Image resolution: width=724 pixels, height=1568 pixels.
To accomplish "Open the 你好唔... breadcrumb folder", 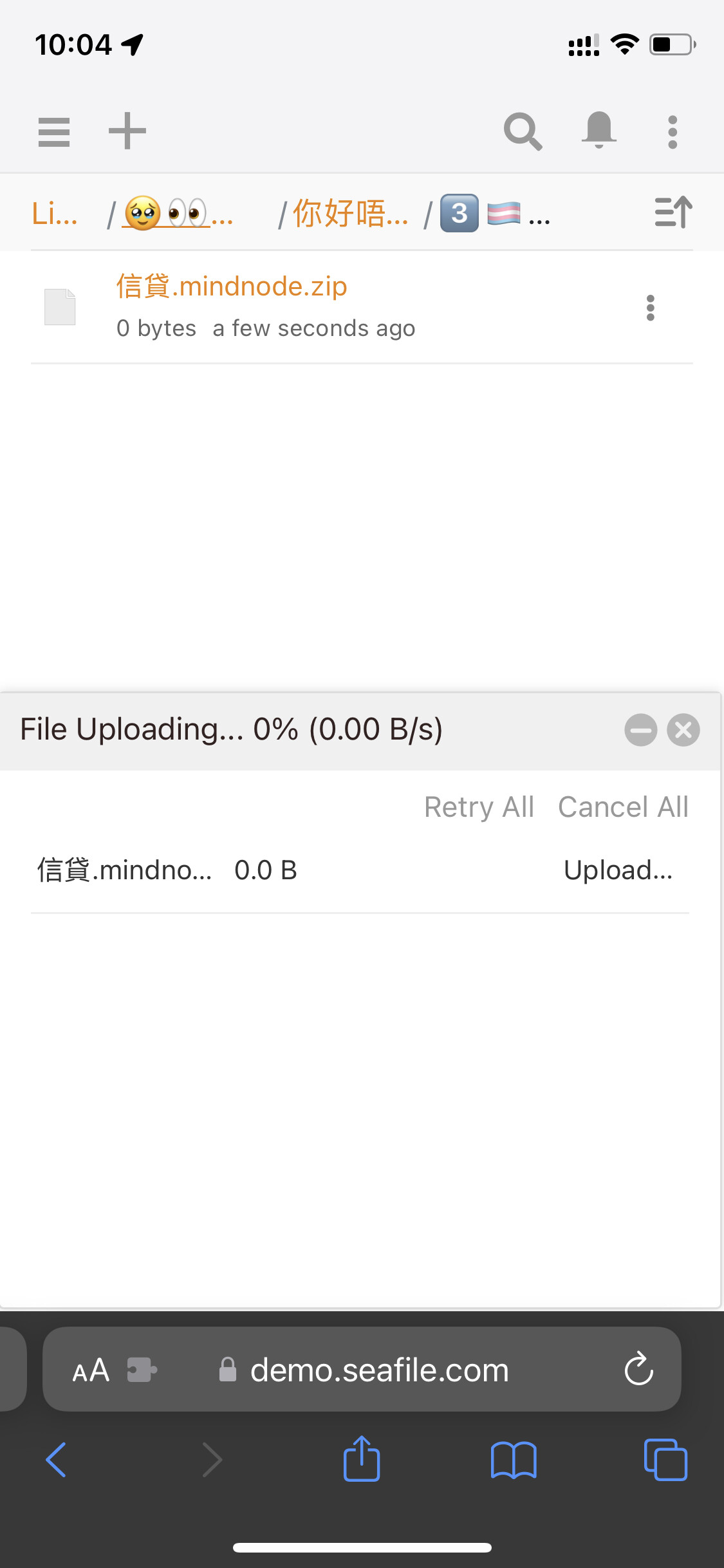I will [350, 213].
